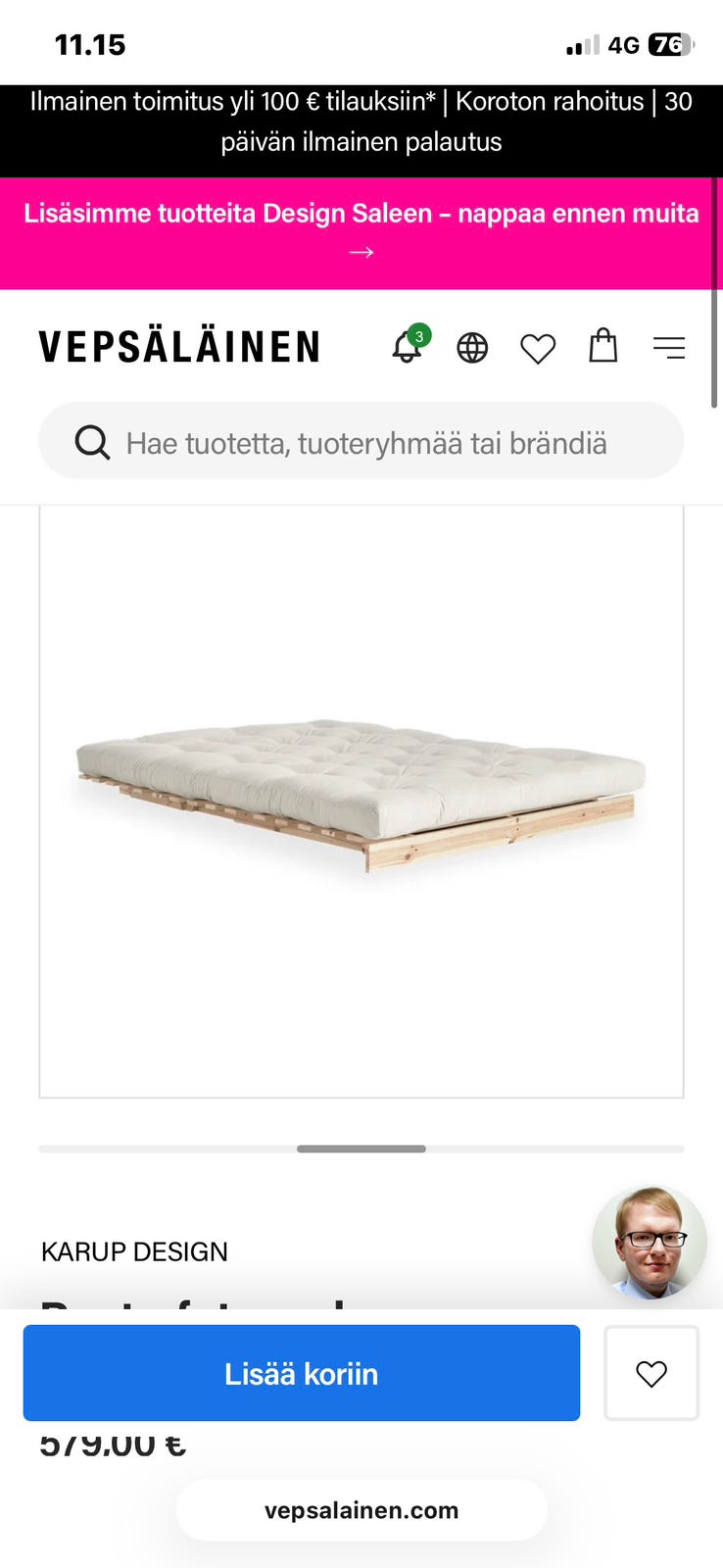Open the wishlist heart in the header
The image size is (723, 1568).
(x=538, y=348)
